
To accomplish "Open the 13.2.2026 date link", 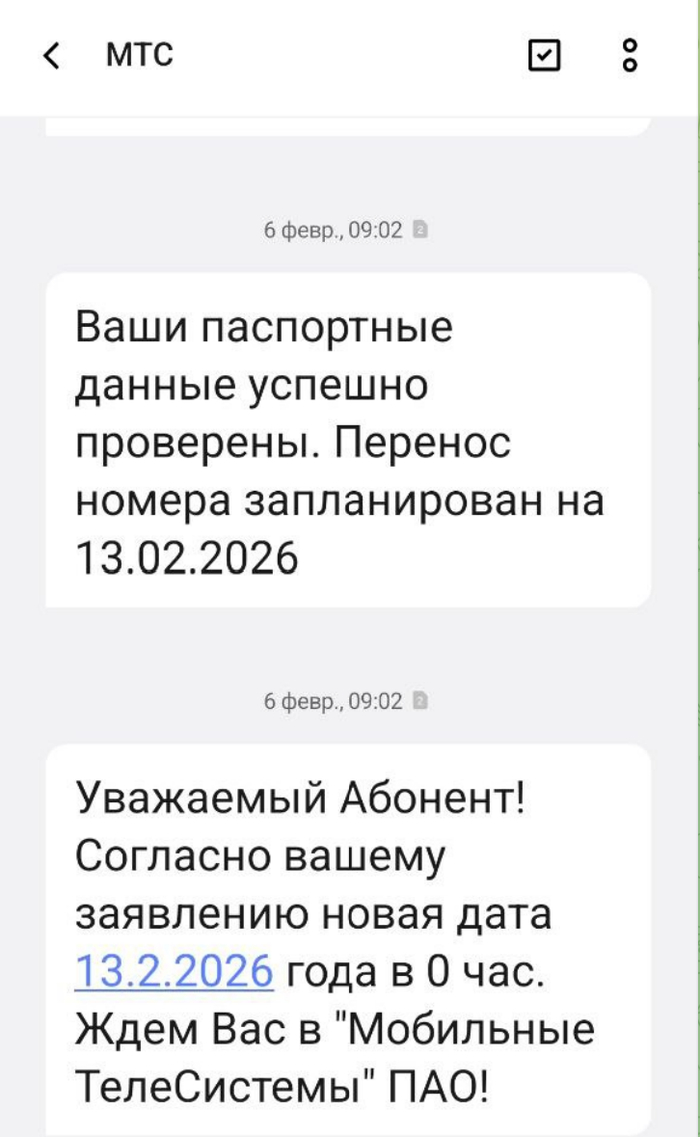I will tap(174, 972).
